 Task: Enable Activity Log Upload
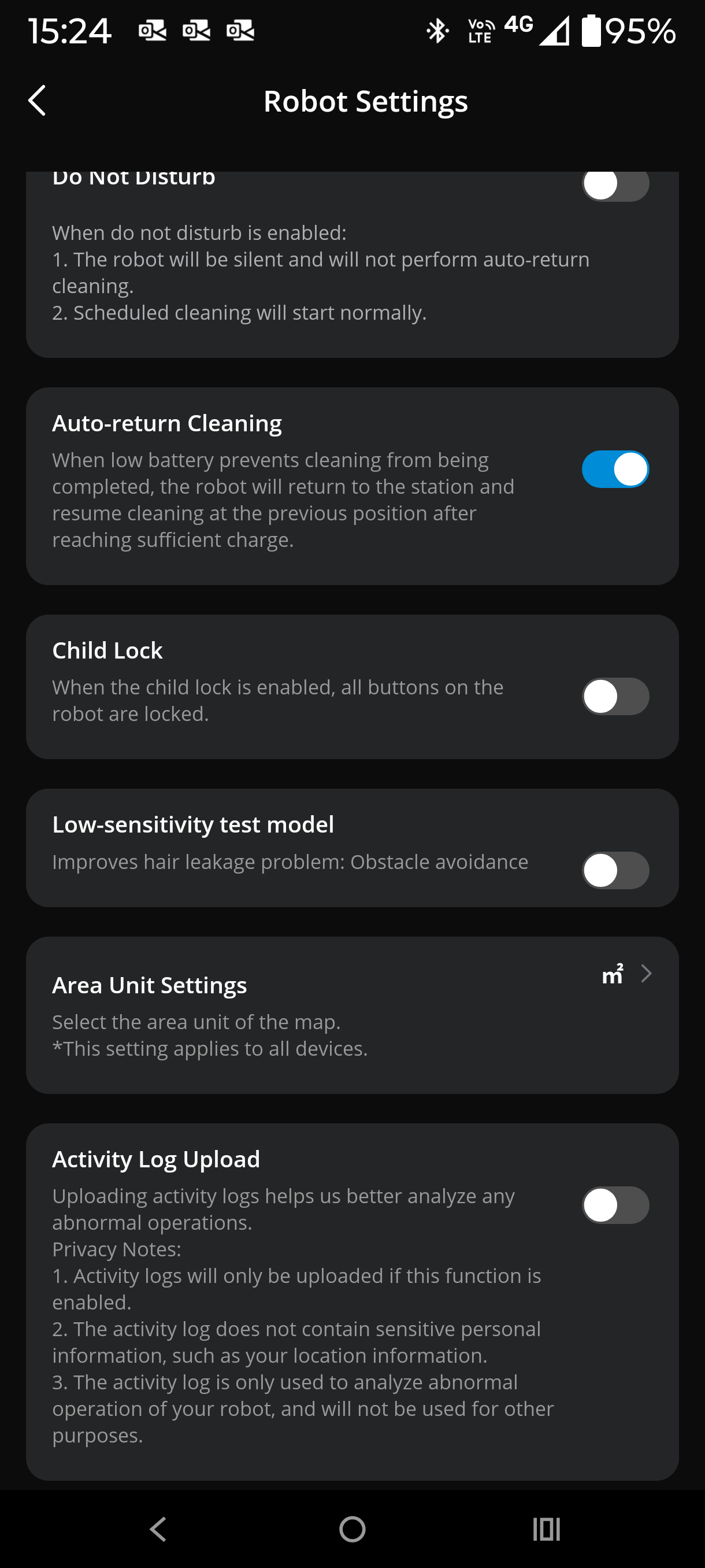pyautogui.click(x=615, y=1204)
